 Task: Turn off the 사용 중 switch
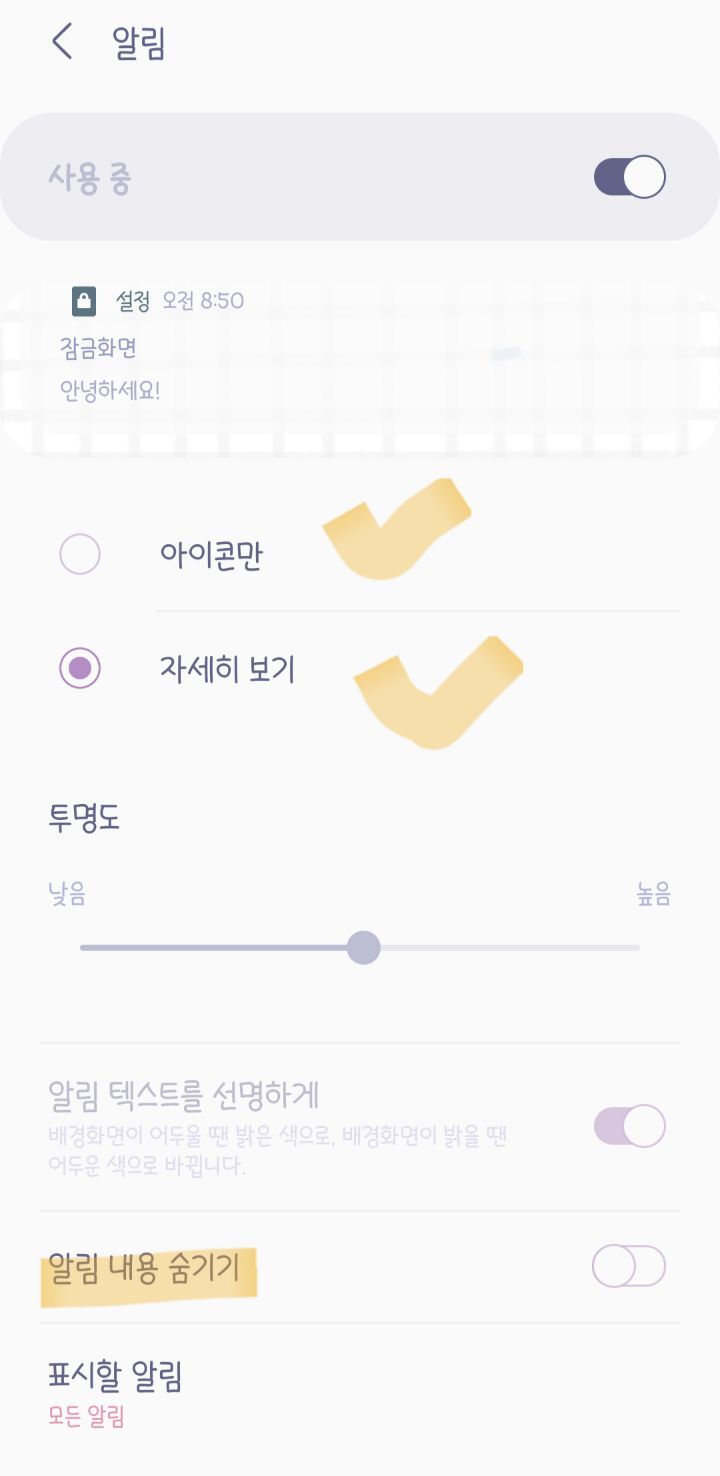click(x=629, y=178)
